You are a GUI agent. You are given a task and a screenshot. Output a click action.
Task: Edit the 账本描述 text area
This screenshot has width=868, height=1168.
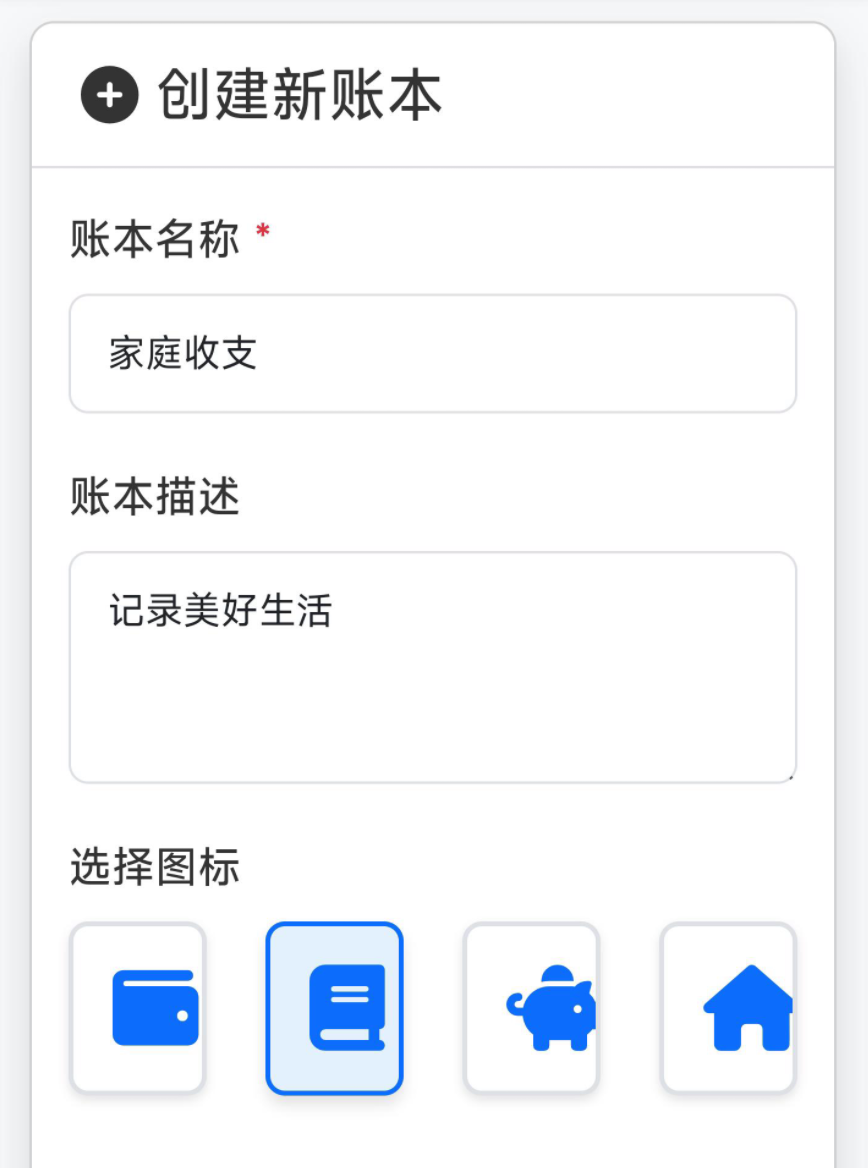432,667
